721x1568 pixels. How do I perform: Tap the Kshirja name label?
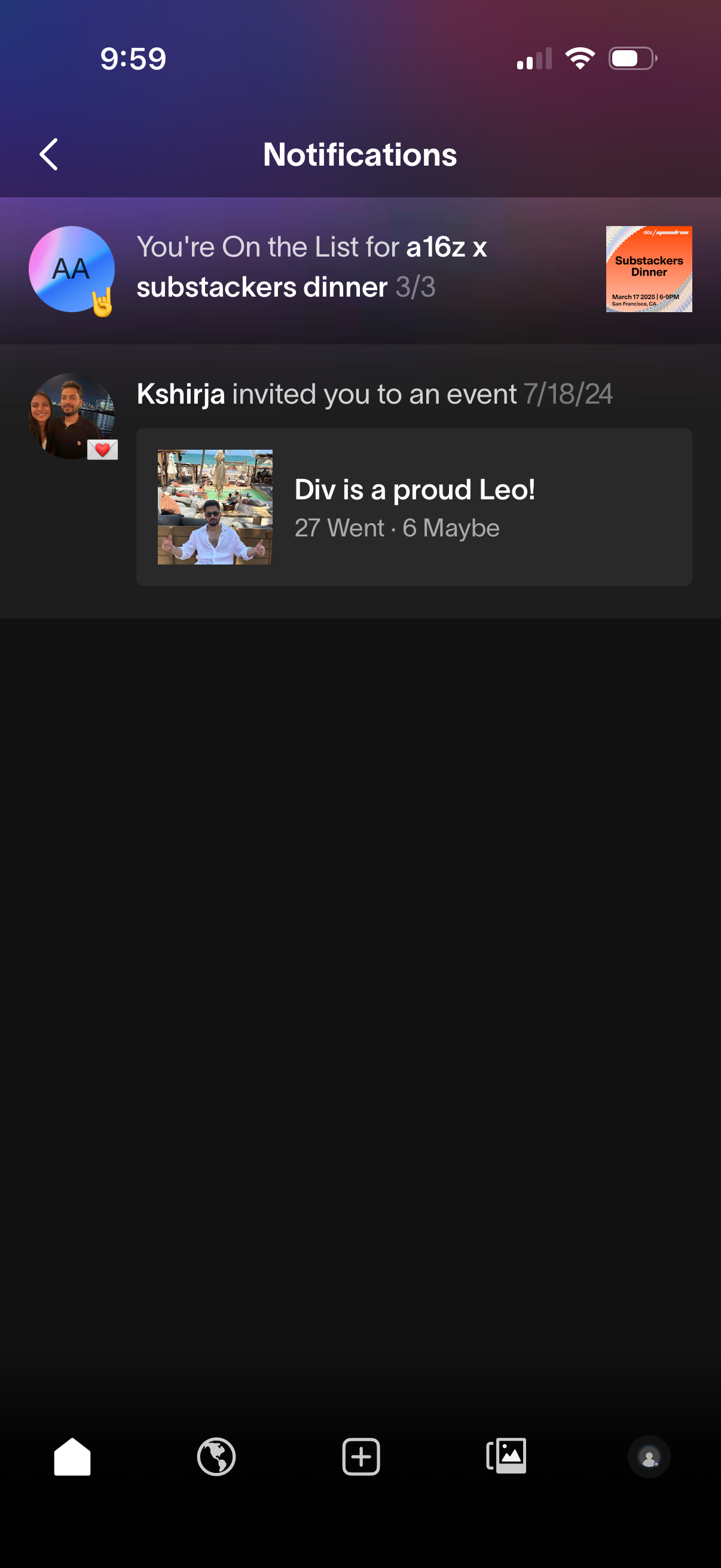180,395
